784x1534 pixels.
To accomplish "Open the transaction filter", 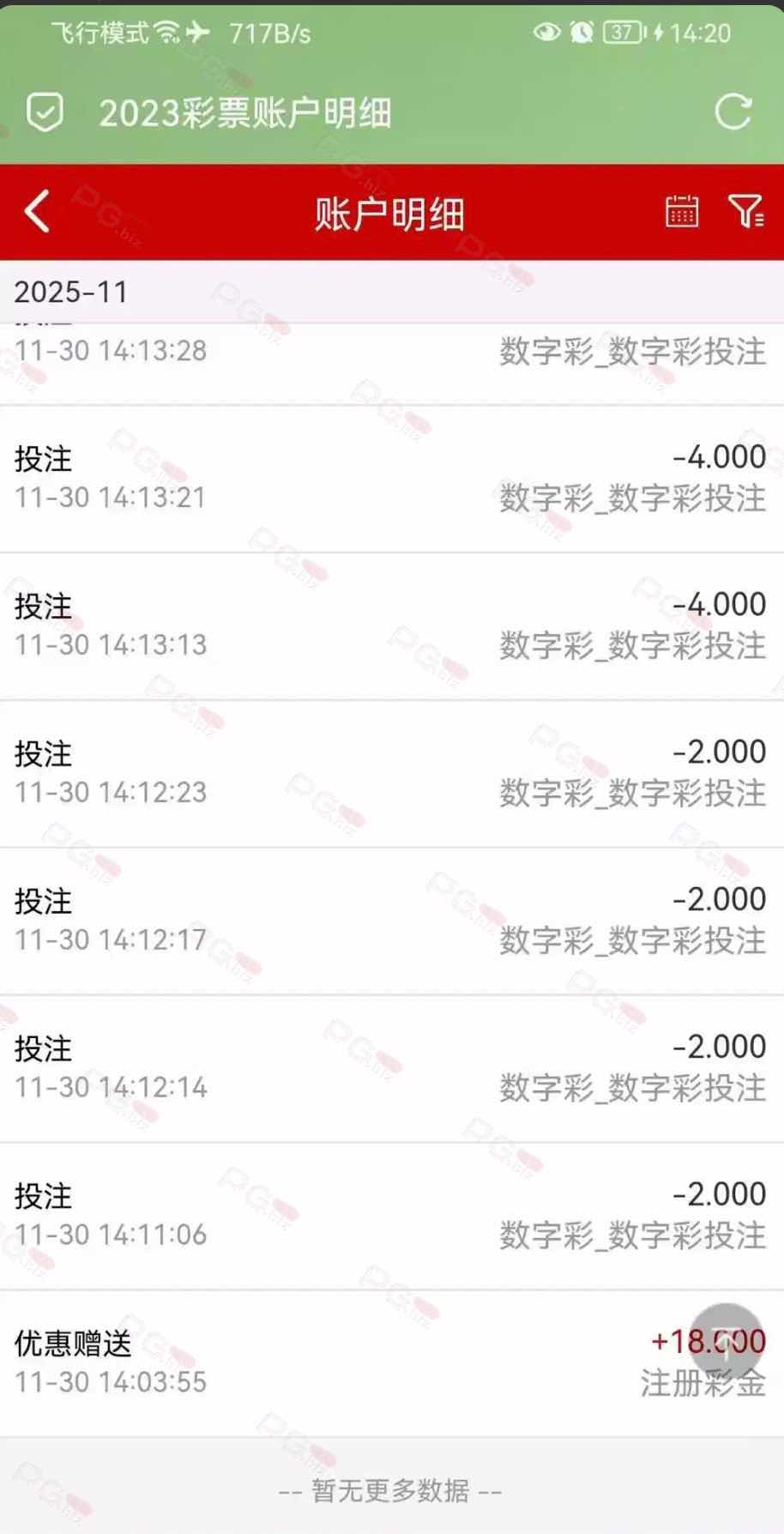I will point(745,211).
